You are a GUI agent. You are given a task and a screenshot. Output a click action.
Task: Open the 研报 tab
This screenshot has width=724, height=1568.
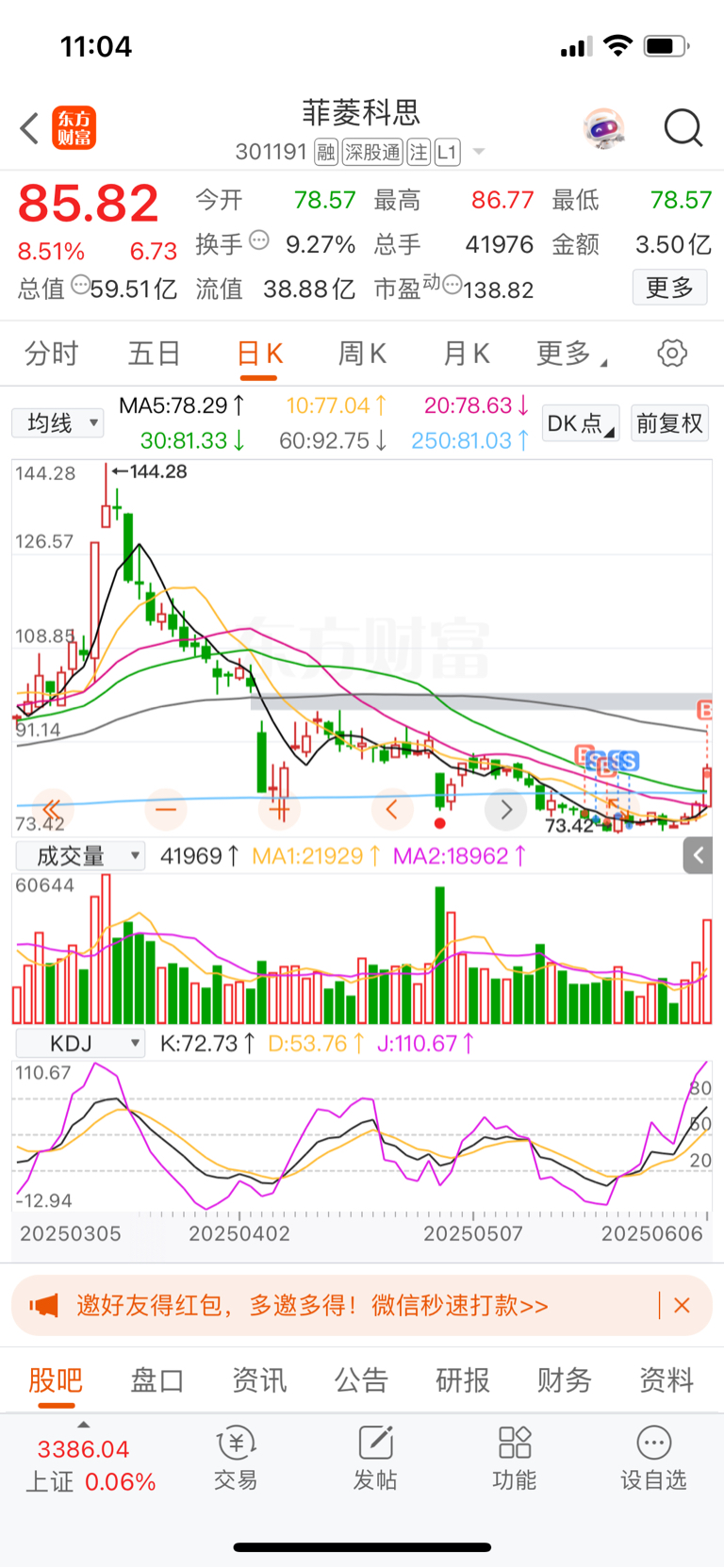point(463,1380)
